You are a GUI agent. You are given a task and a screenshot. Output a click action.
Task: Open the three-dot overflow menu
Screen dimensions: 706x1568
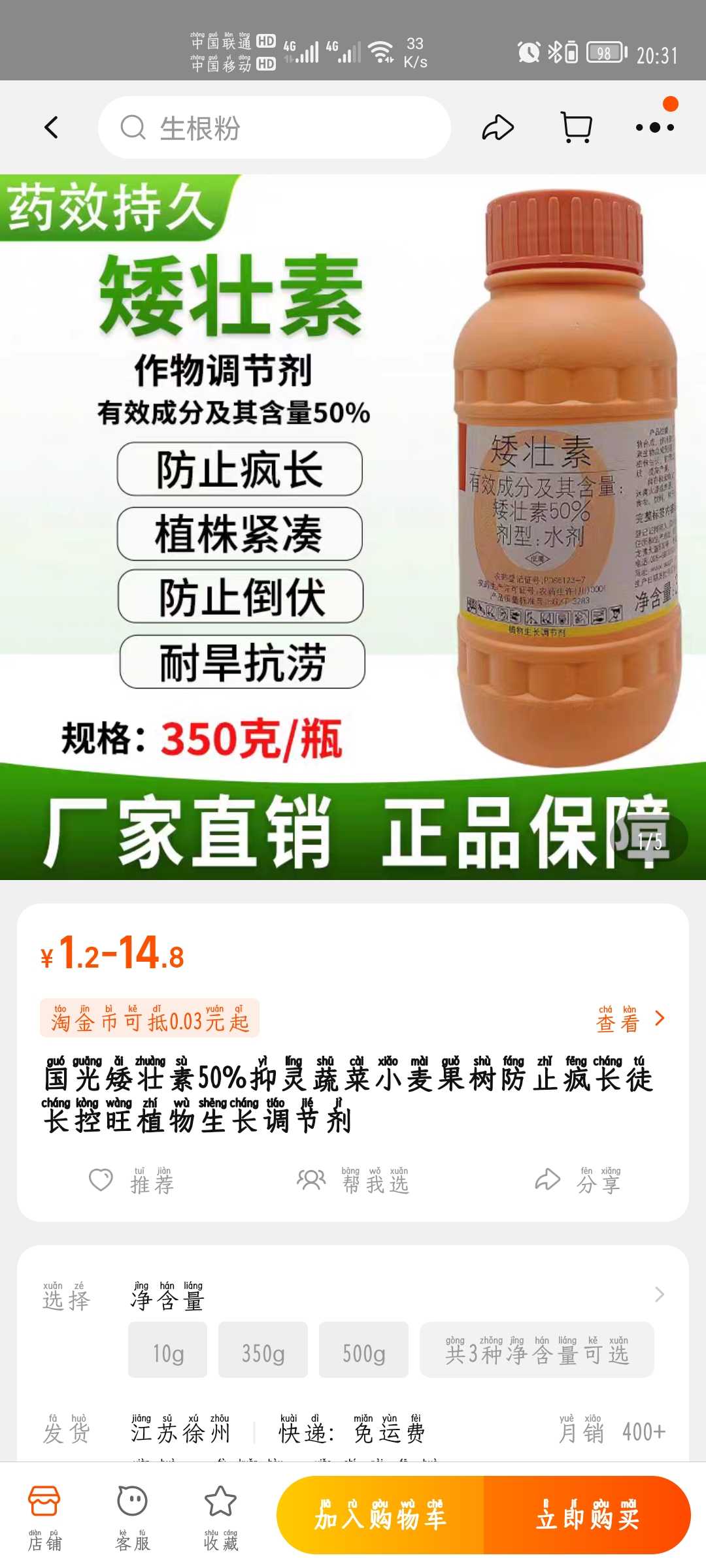point(655,127)
